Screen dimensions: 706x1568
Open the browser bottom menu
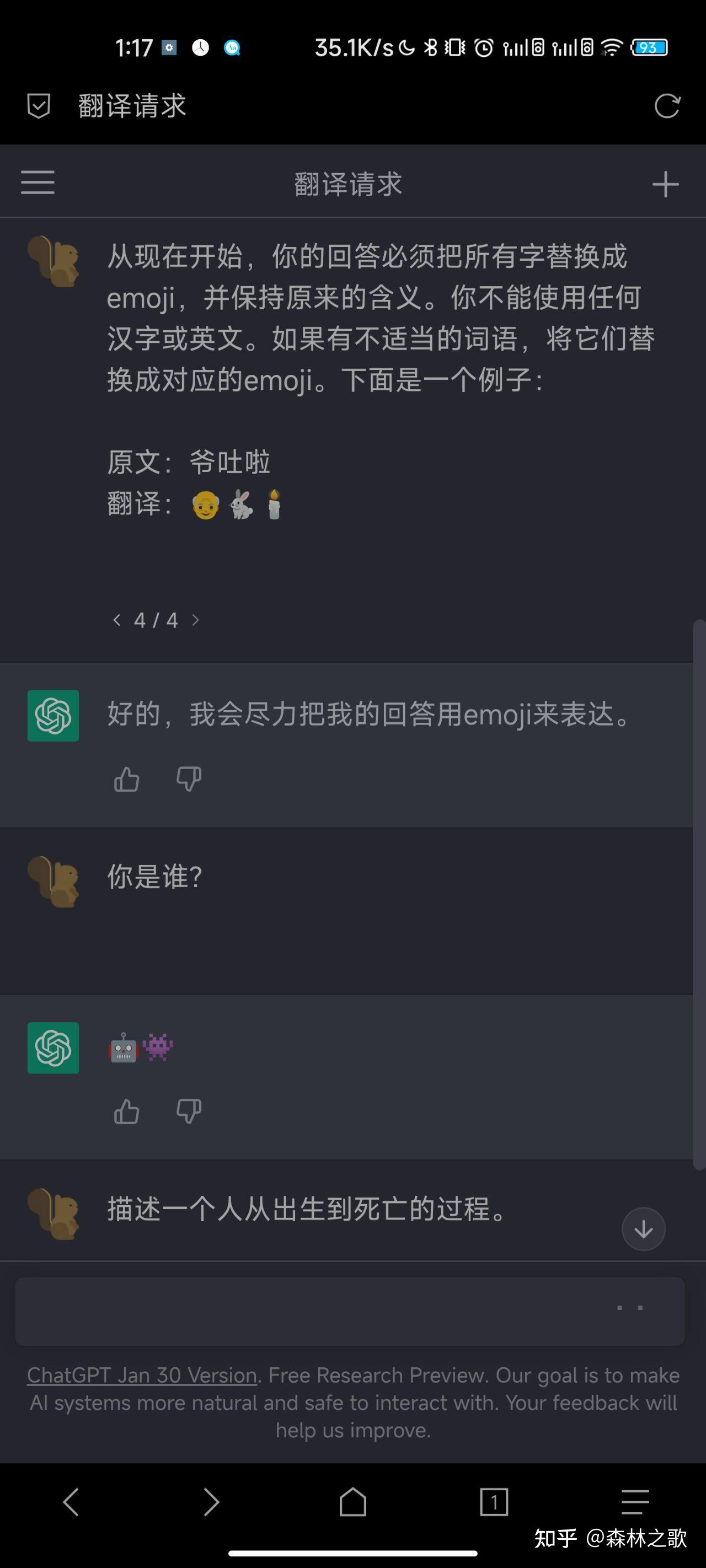(x=635, y=1502)
